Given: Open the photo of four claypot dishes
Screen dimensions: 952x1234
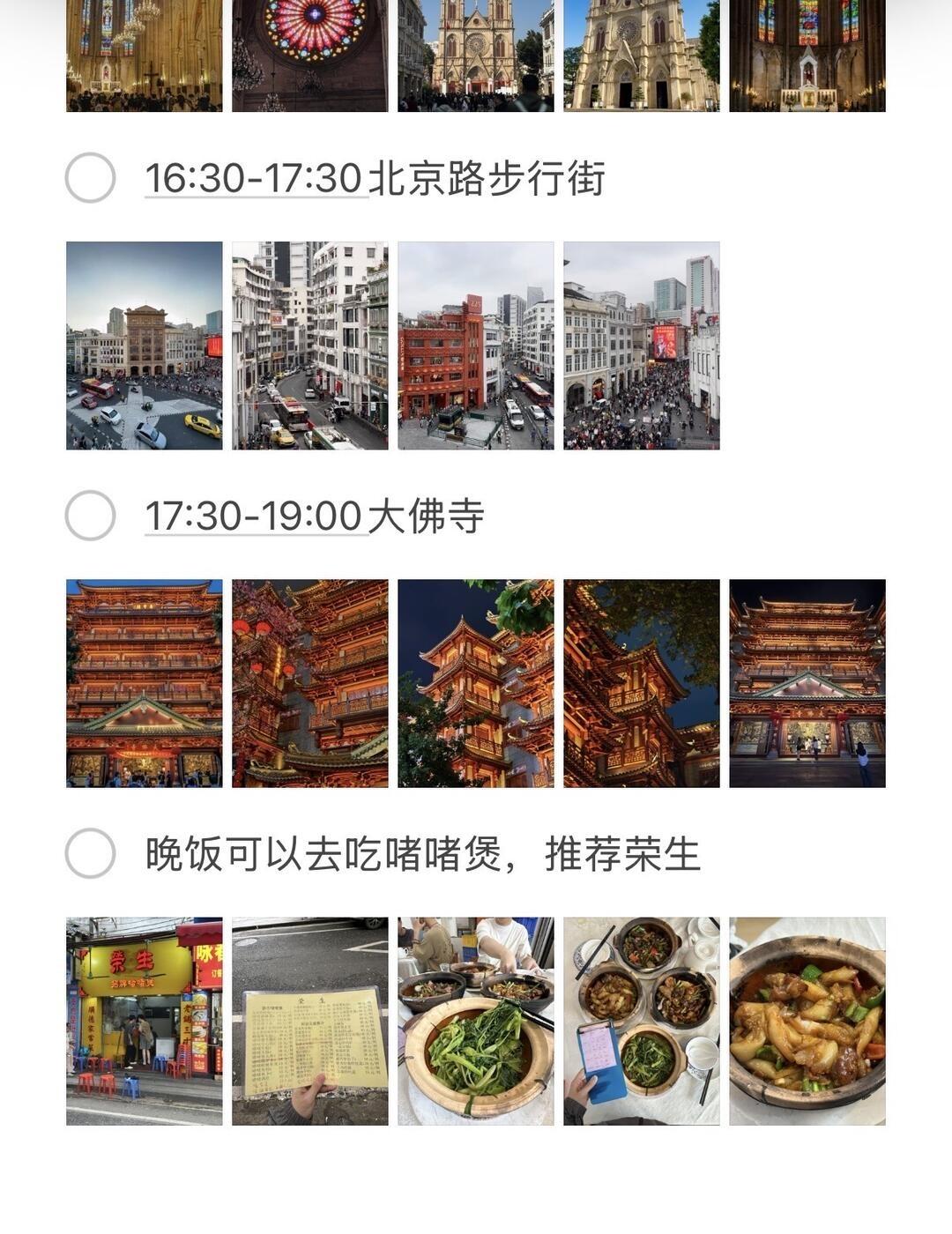Looking at the screenshot, I should click(x=641, y=1021).
